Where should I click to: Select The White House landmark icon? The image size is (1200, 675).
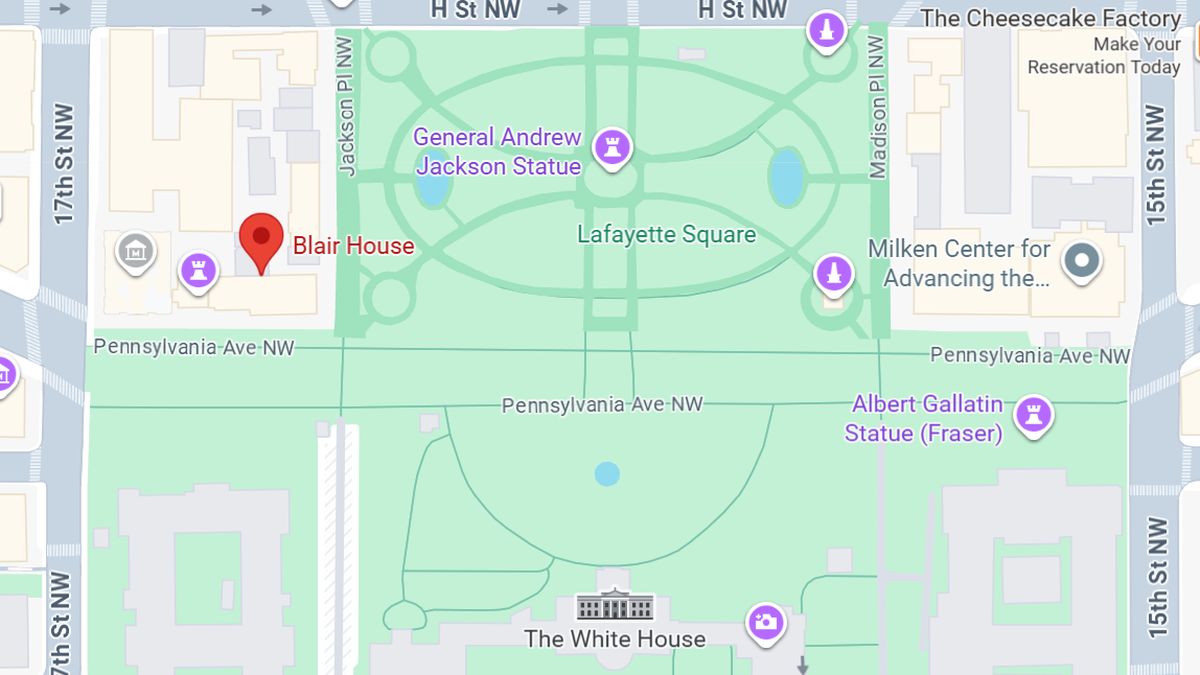(615, 605)
